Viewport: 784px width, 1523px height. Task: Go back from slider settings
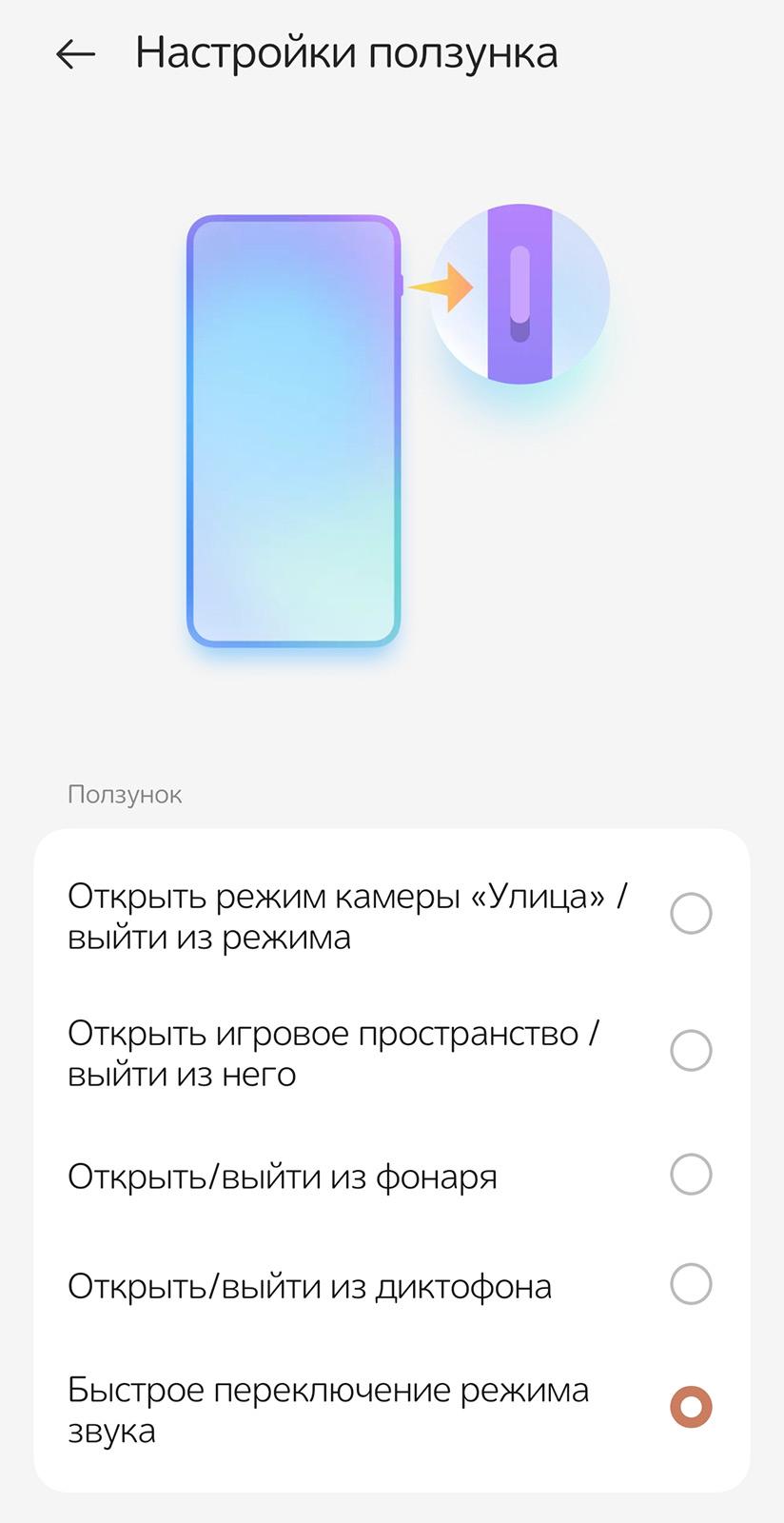pyautogui.click(x=76, y=54)
